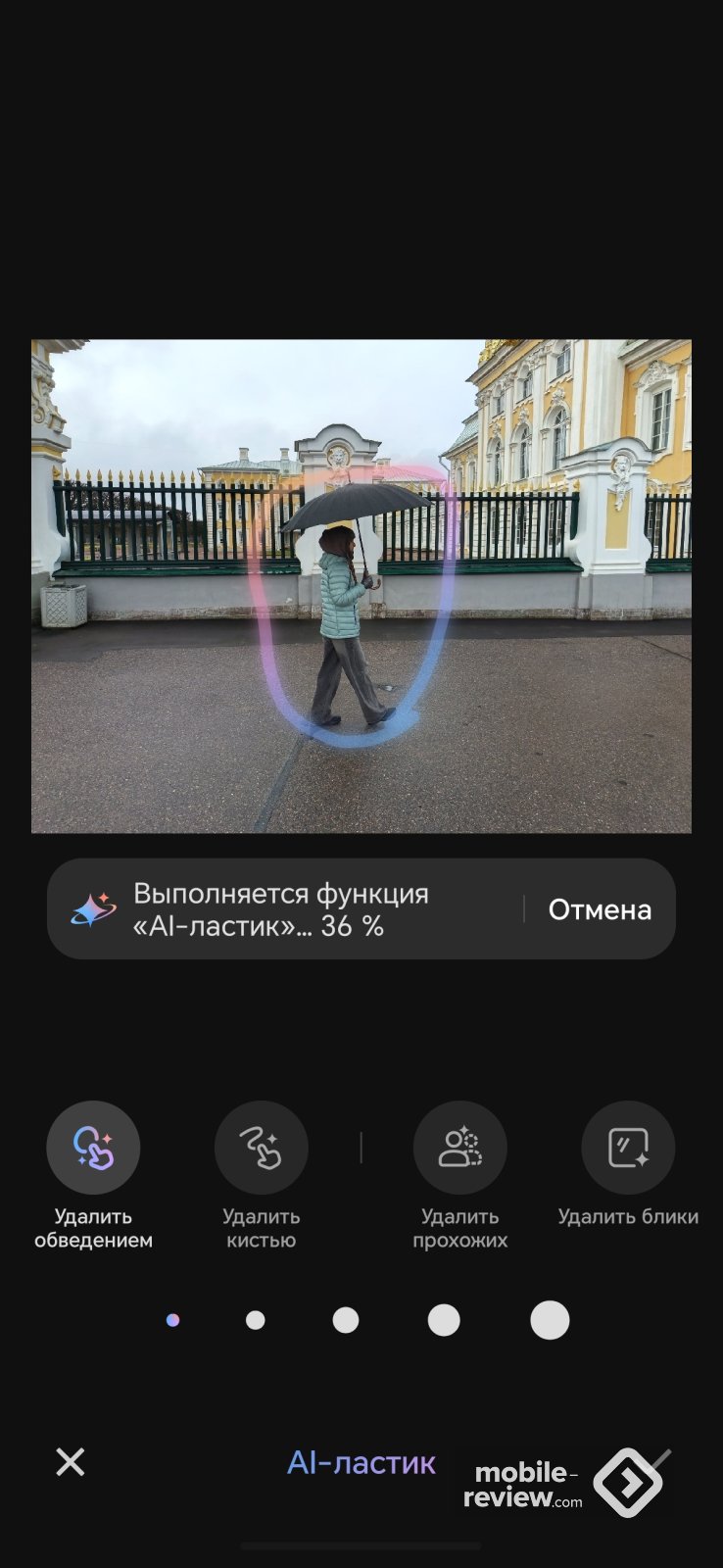The image size is (723, 1568).
Task: Select the middle brush size dot
Action: [346, 1320]
